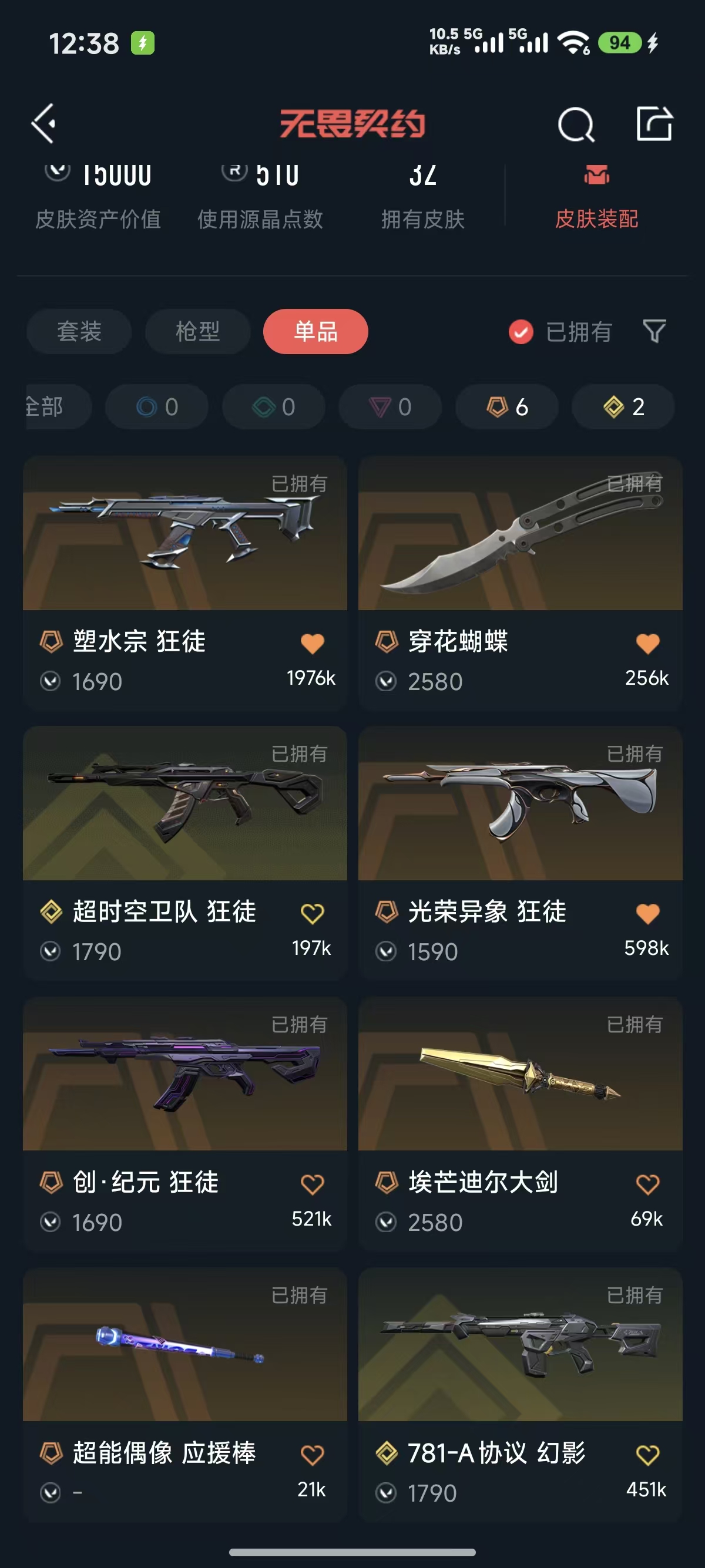Select the 全部 all-rarities chip
Viewport: 705px width, 1568px height.
(58, 406)
